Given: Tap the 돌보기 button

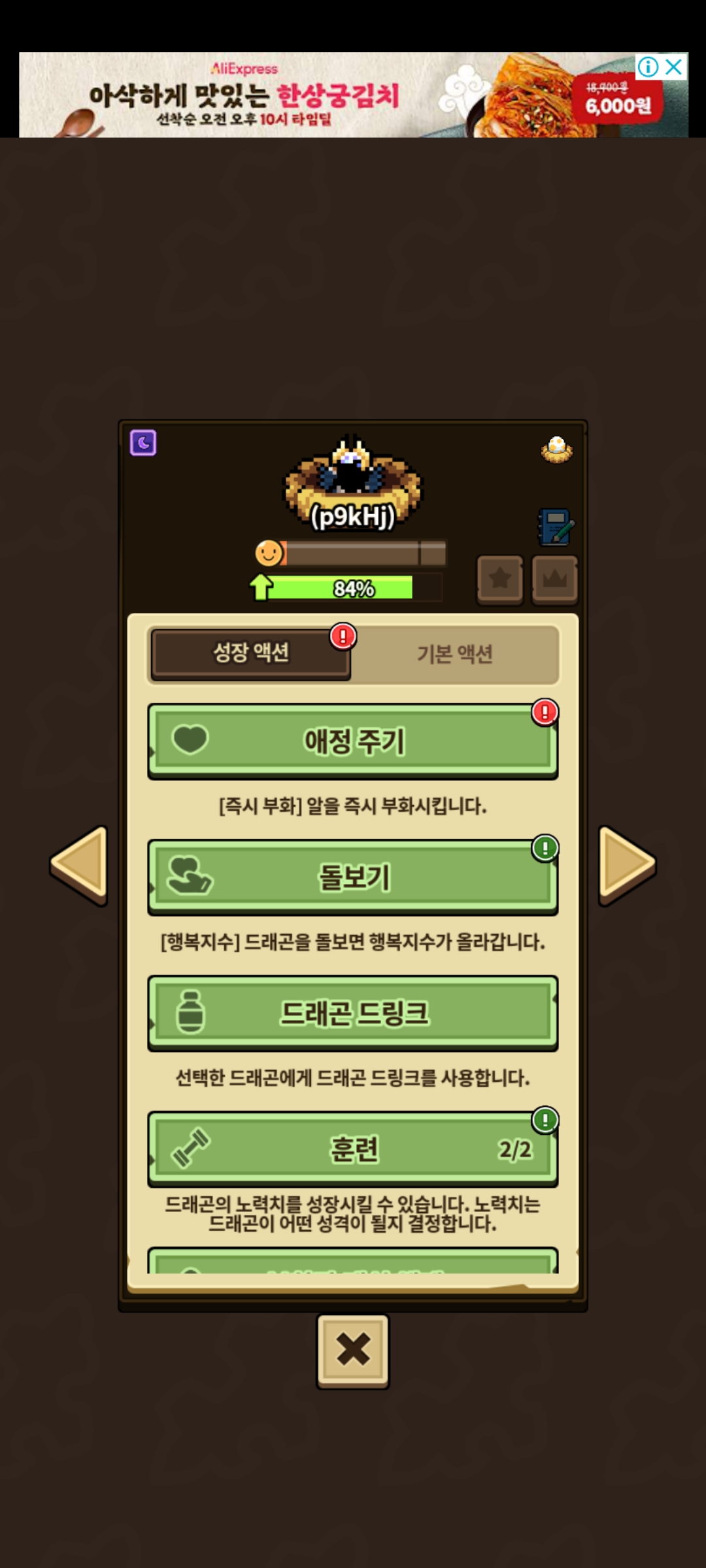Looking at the screenshot, I should tap(353, 877).
